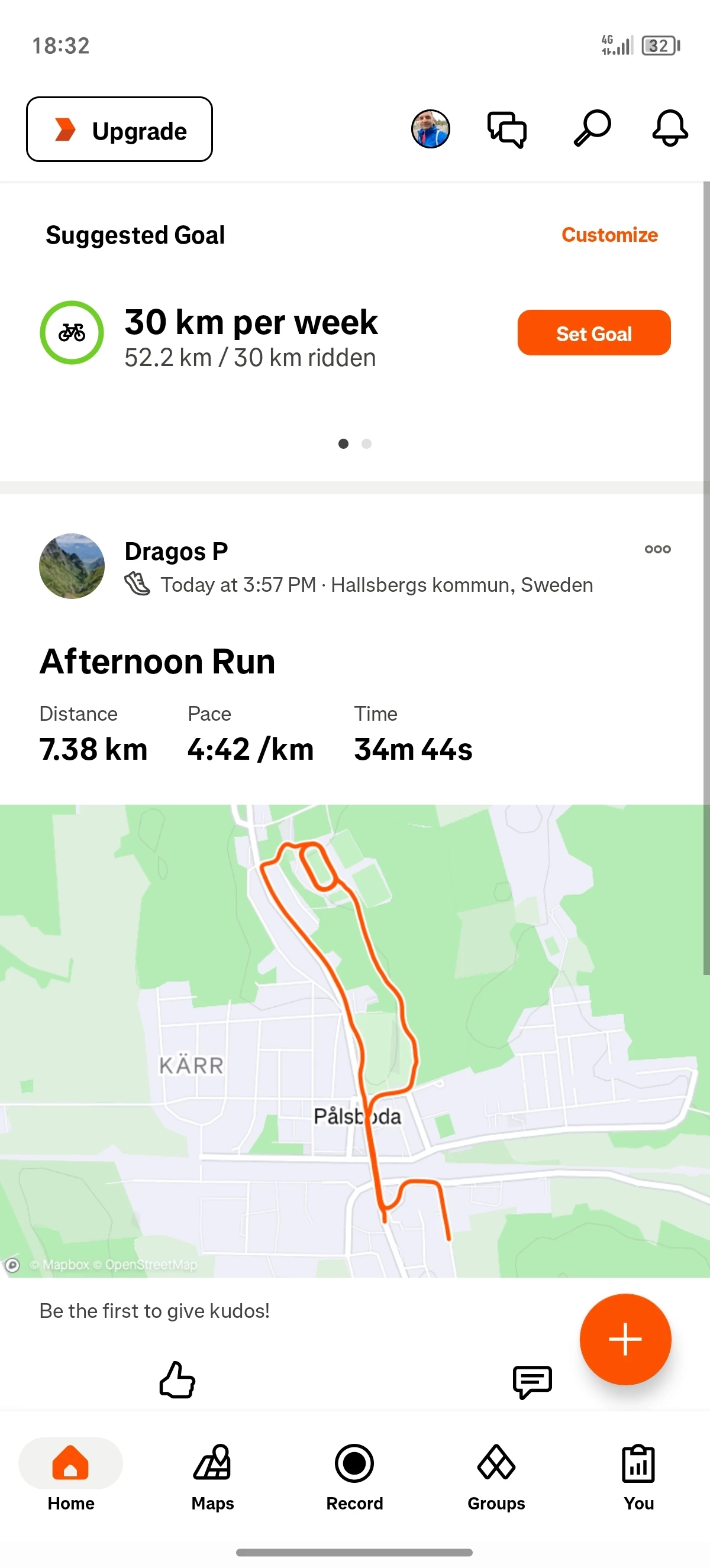The width and height of the screenshot is (710, 1568).
Task: Open your profile avatar in the top bar
Action: [430, 129]
